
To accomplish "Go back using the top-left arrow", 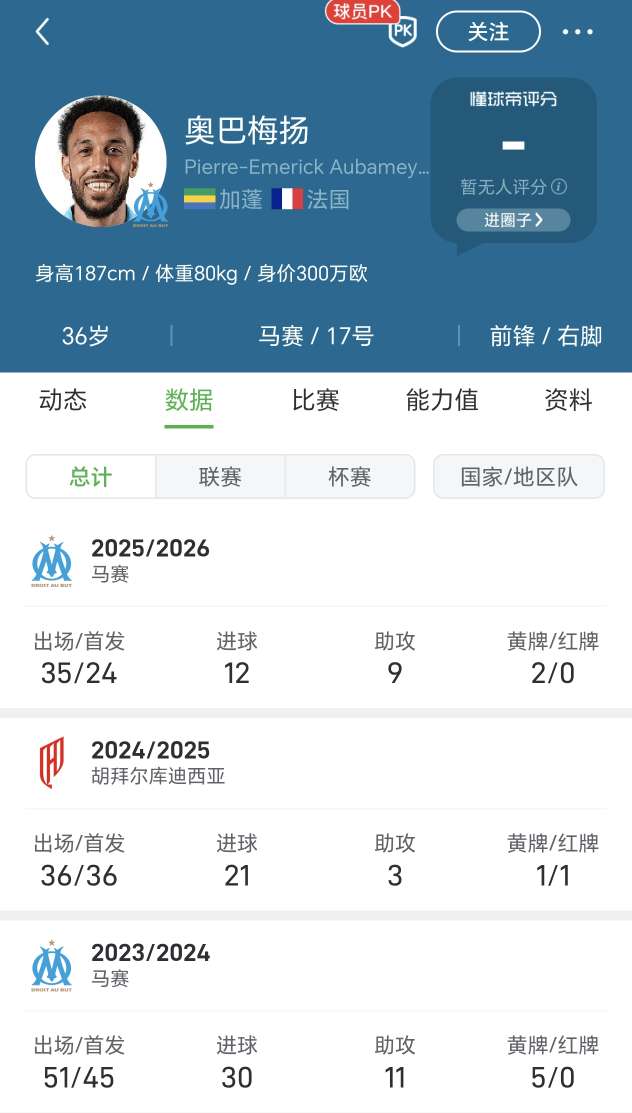I will coord(42,32).
